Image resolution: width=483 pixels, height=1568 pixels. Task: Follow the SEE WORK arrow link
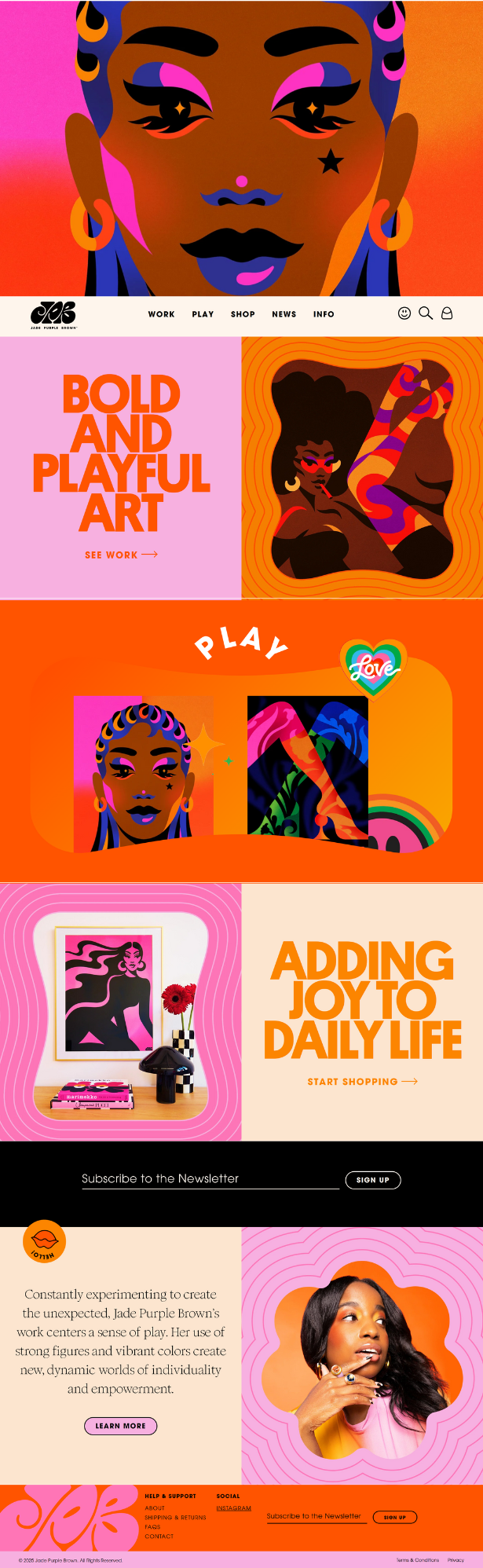pos(122,555)
